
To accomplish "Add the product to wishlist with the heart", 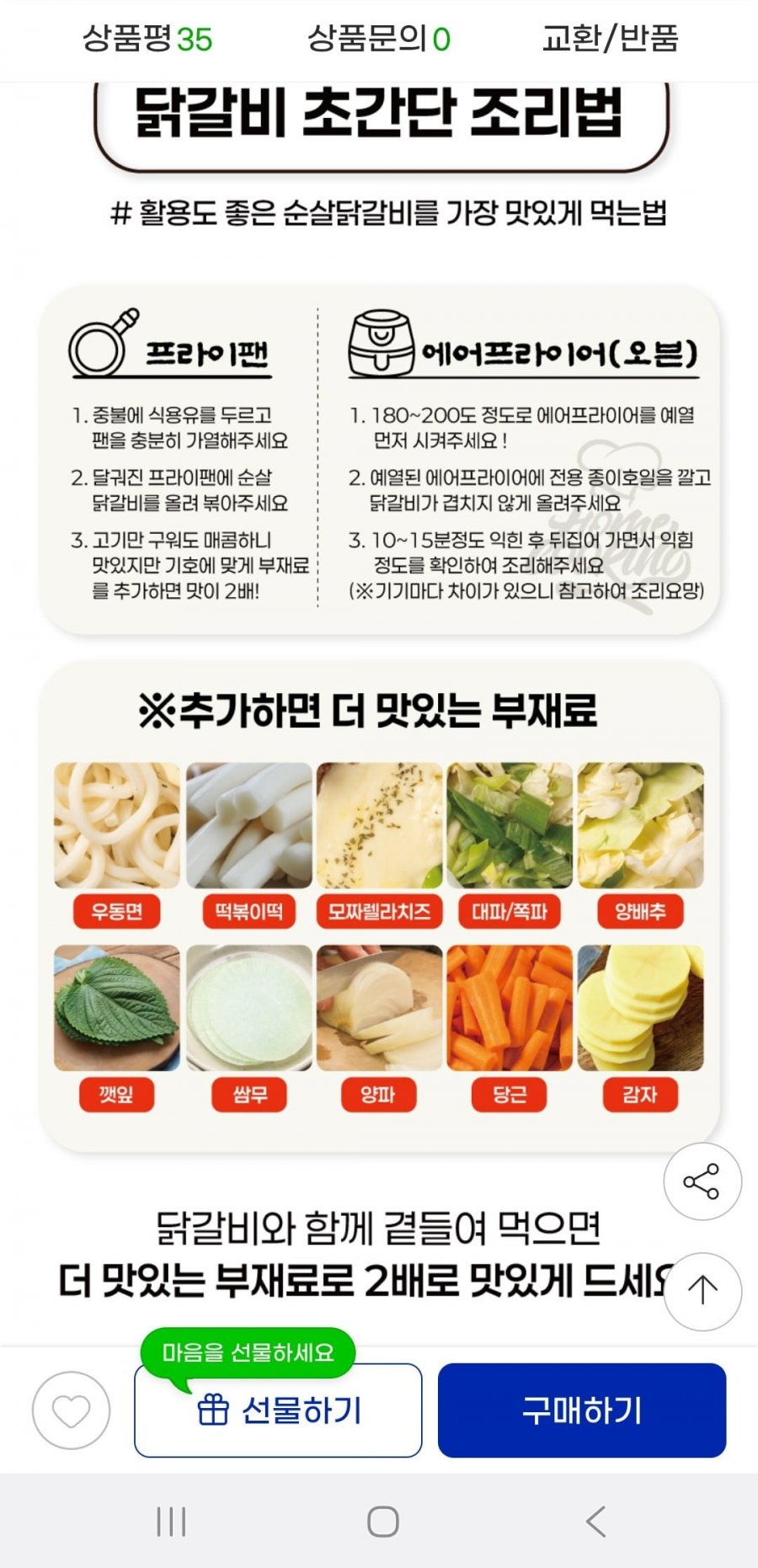I will pos(71,1411).
